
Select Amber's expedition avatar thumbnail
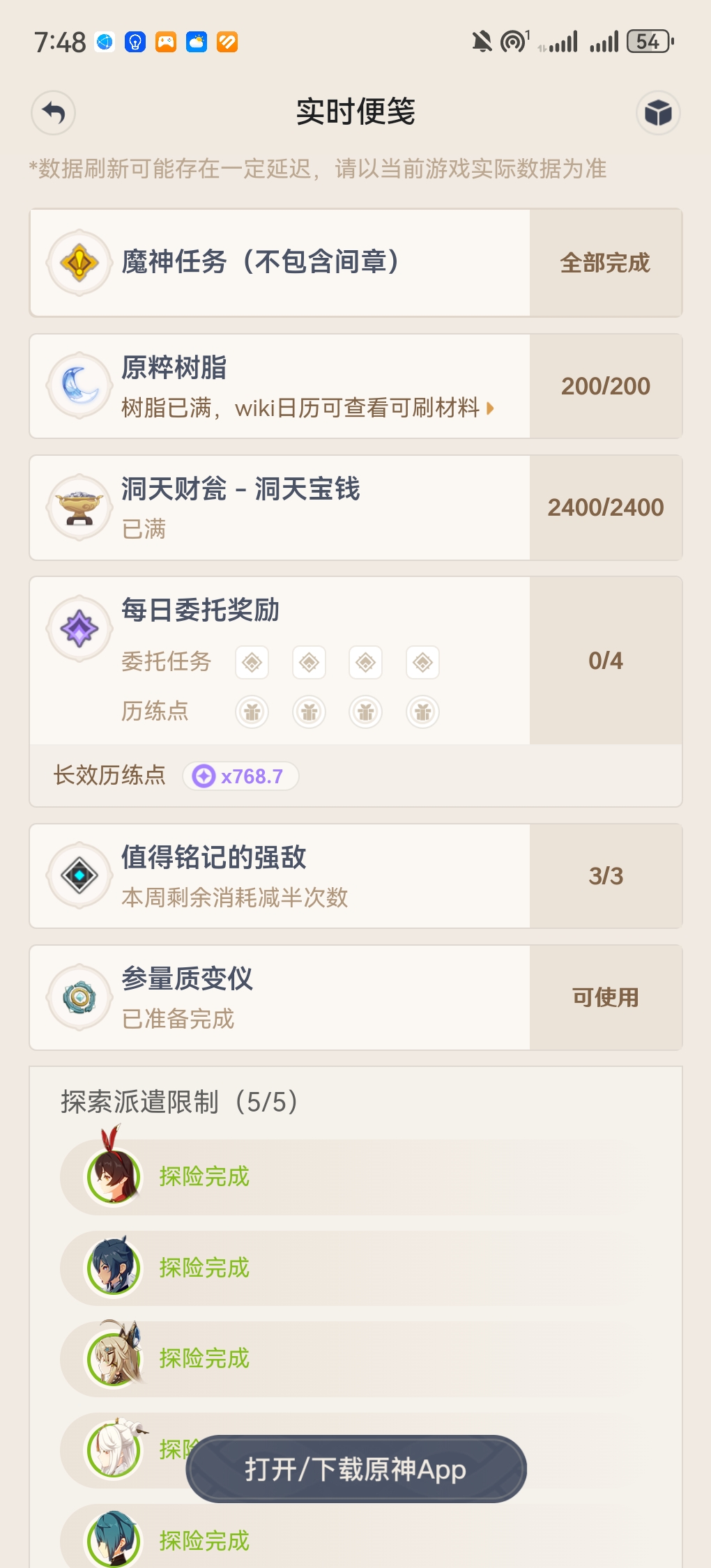[114, 1177]
